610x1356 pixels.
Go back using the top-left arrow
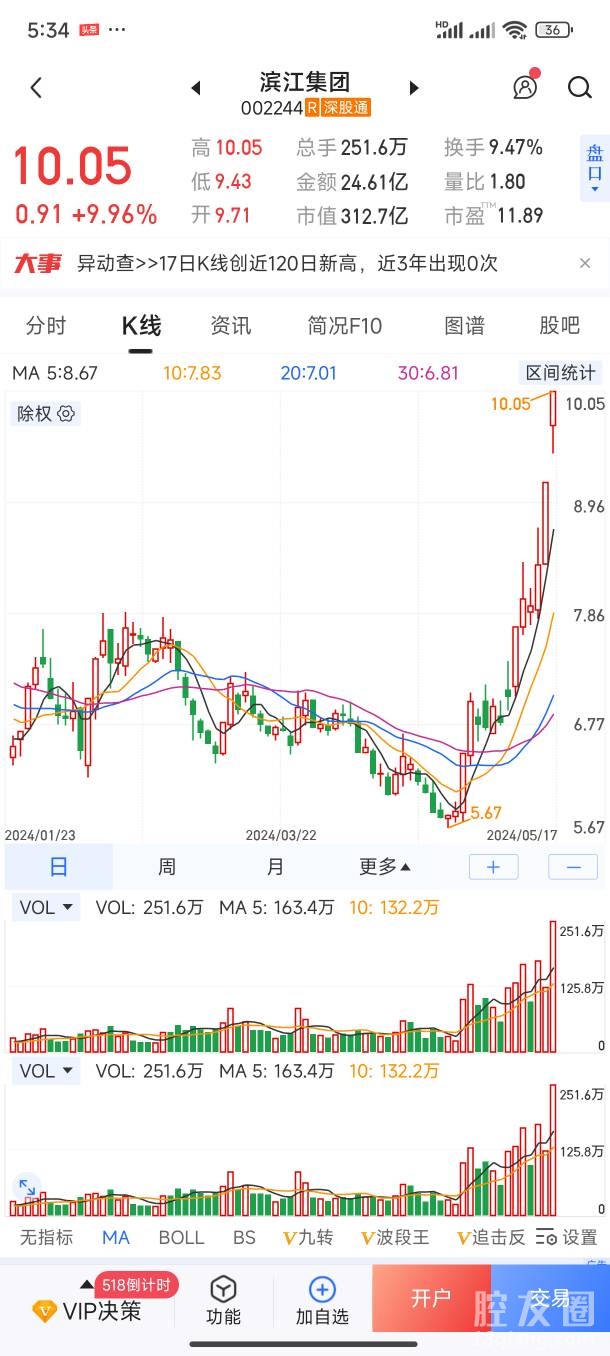pyautogui.click(x=36, y=88)
